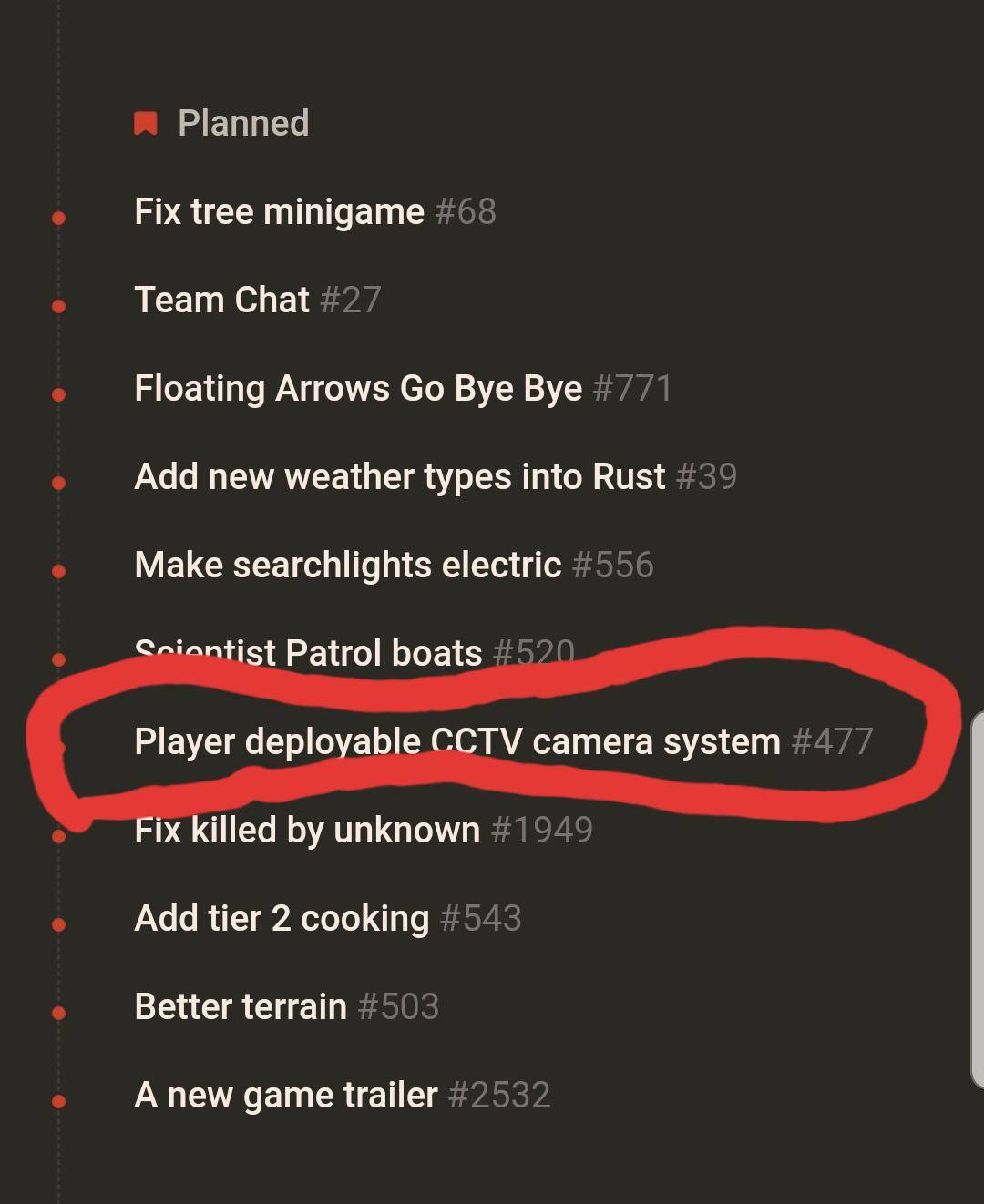Open issue #1949 for Fix killed by unknown

[543, 830]
